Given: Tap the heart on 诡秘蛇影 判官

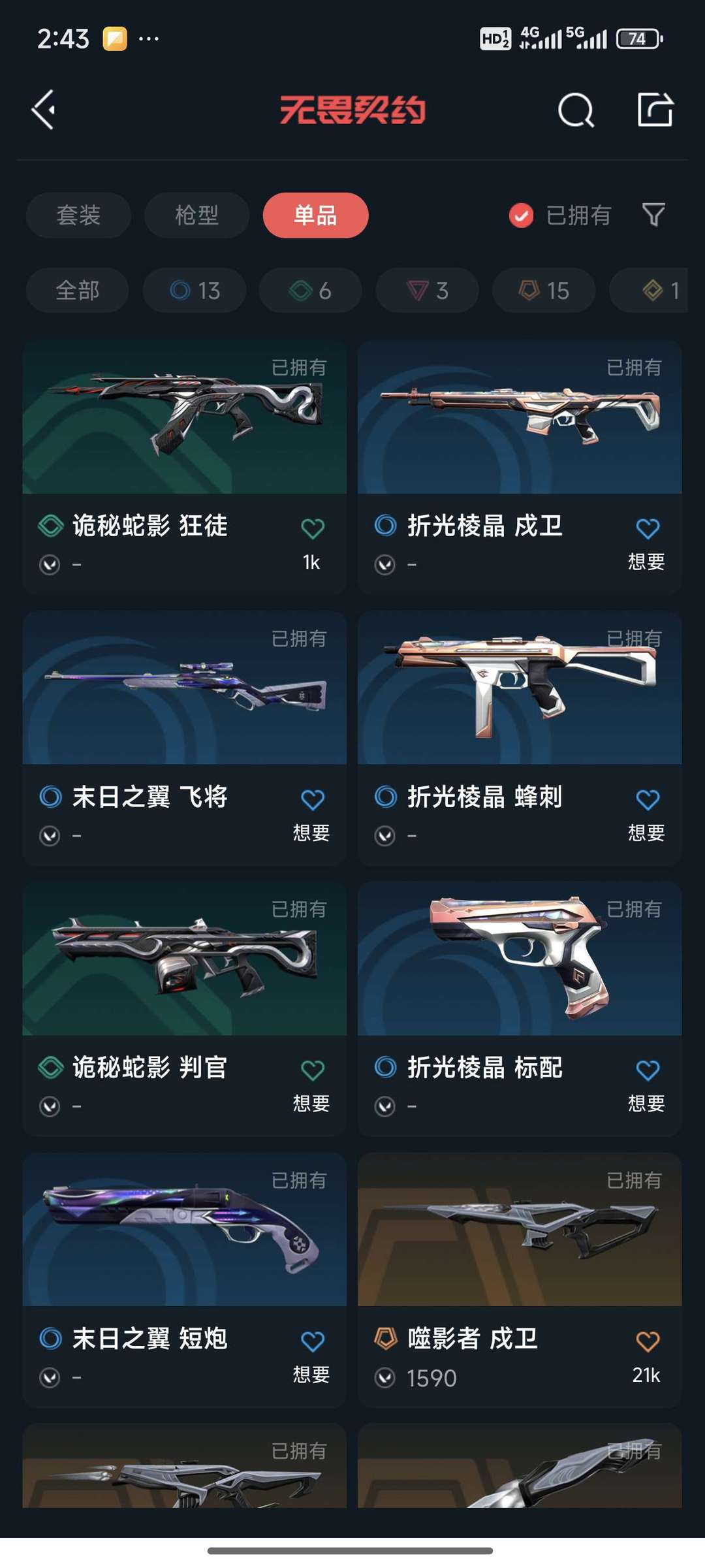Looking at the screenshot, I should pyautogui.click(x=313, y=1070).
